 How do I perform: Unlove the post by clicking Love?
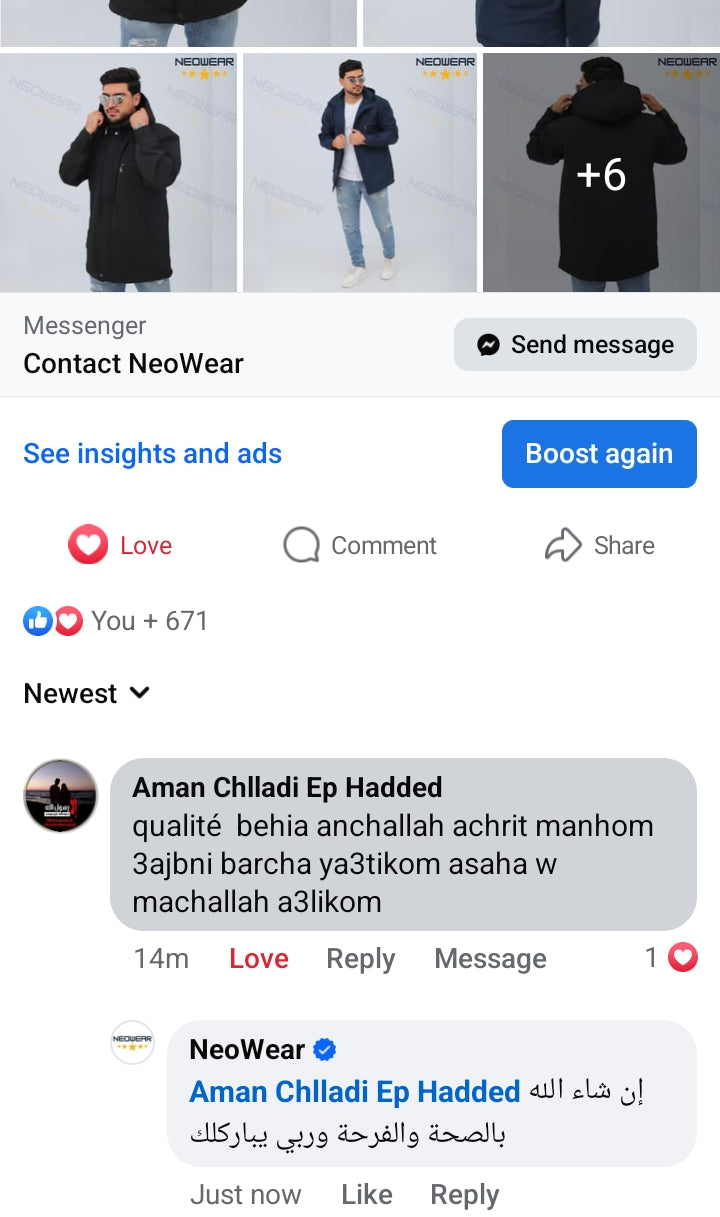coord(146,545)
